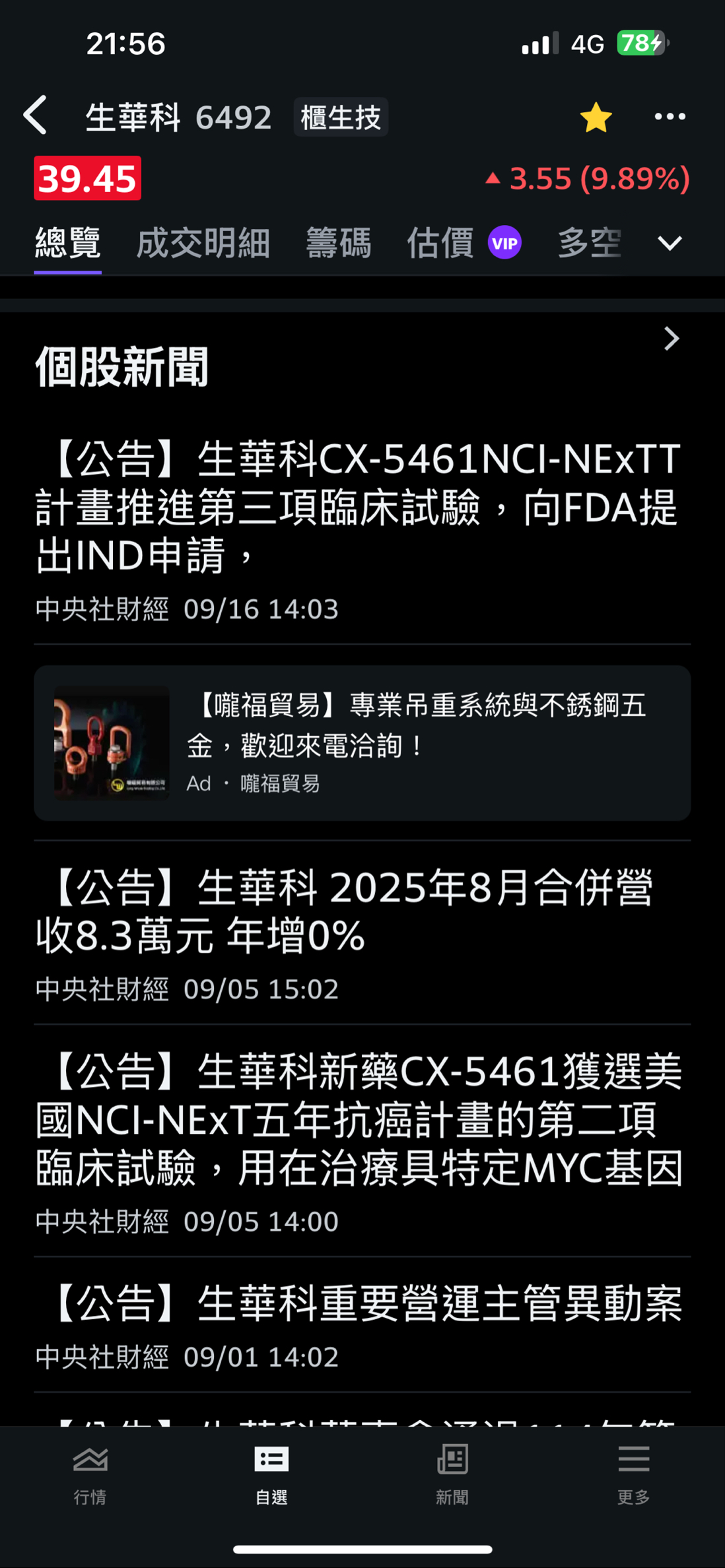The width and height of the screenshot is (725, 1568).
Task: Open full 個股新聞 list via chevron
Action: 671,339
